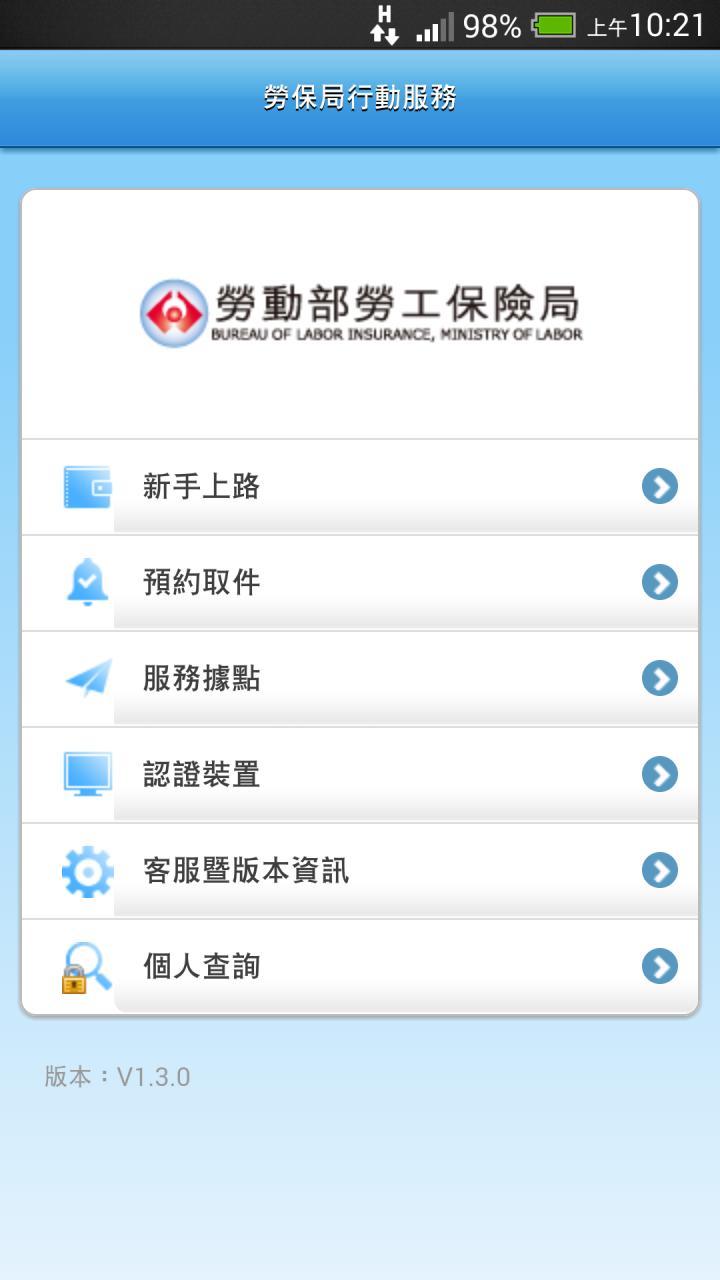Open 個人查詢 personal inquiry

360,967
